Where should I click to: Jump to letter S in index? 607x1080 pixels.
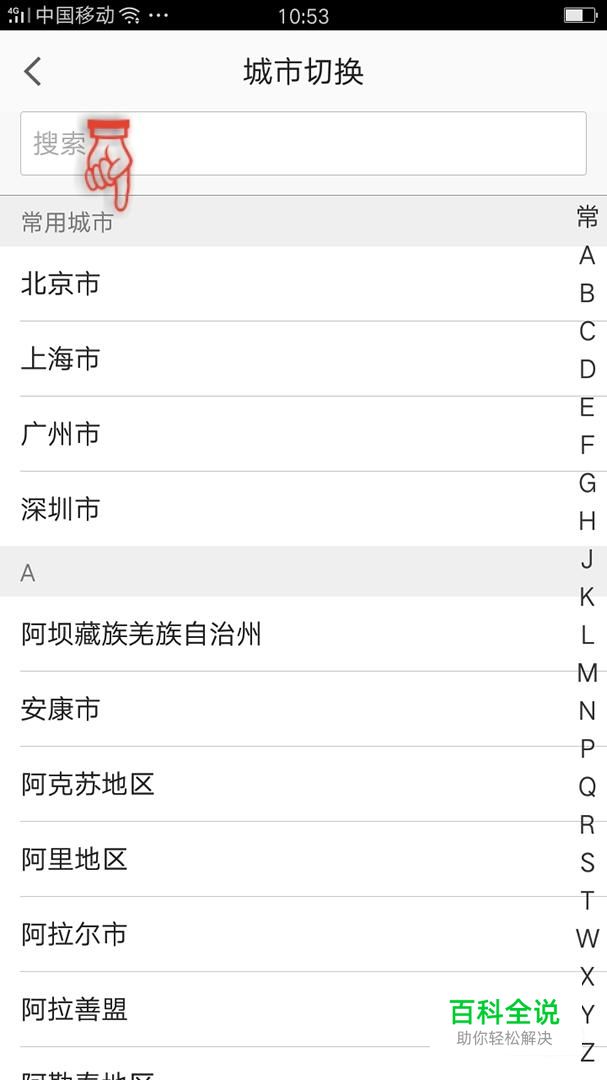tap(587, 862)
